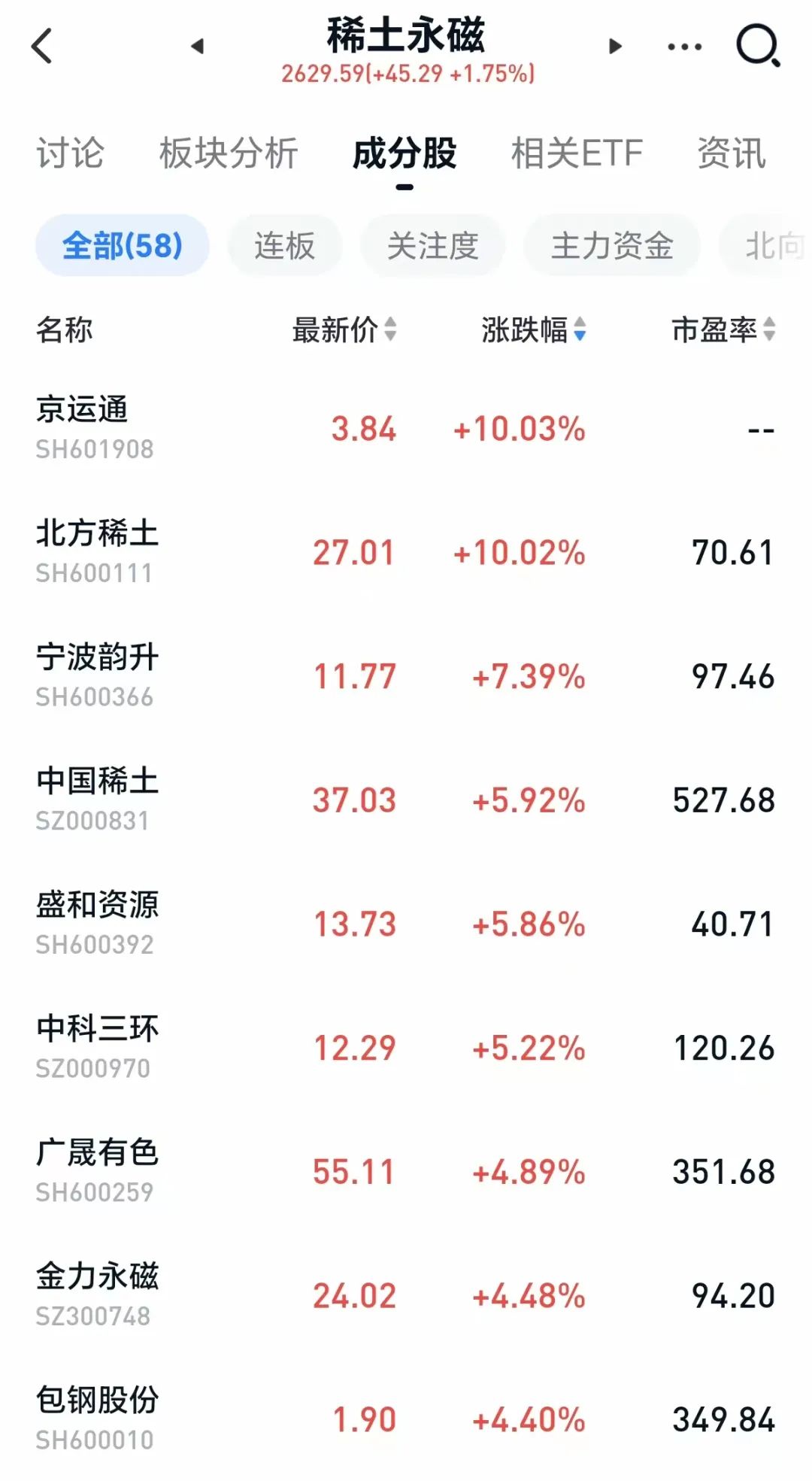Open the 京运通 stock row

406,429
